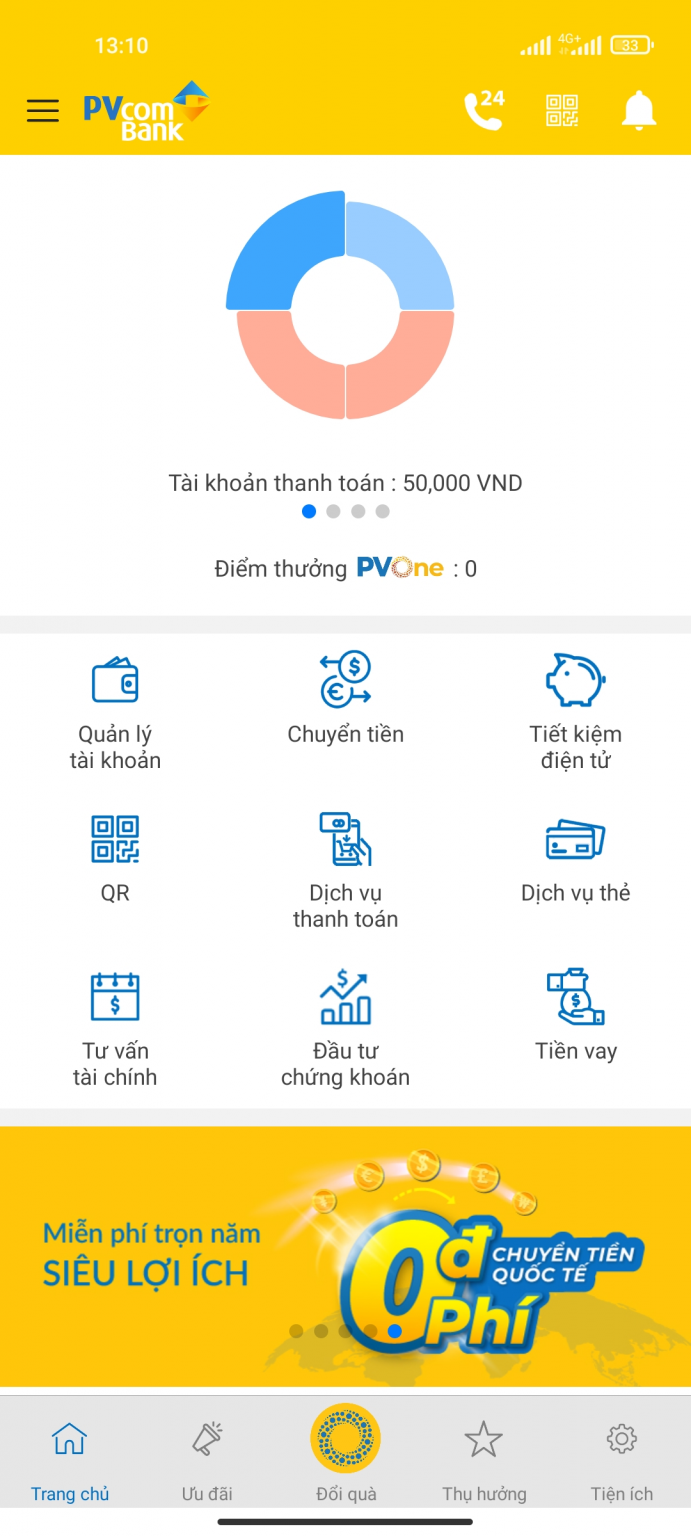Open Tiền vay
This screenshot has height=1536, width=691.
[575, 1015]
